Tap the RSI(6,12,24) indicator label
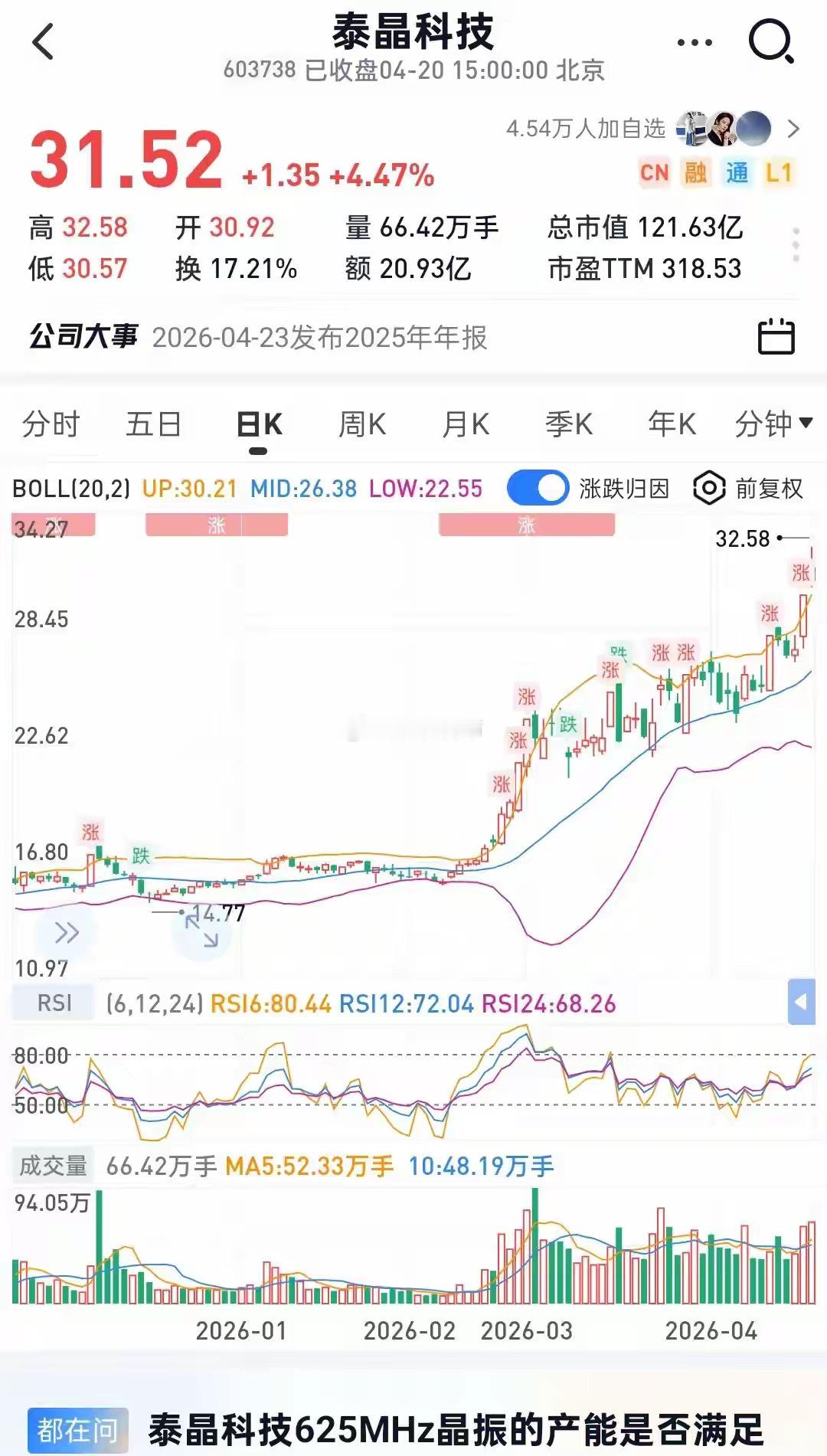 tap(52, 1000)
